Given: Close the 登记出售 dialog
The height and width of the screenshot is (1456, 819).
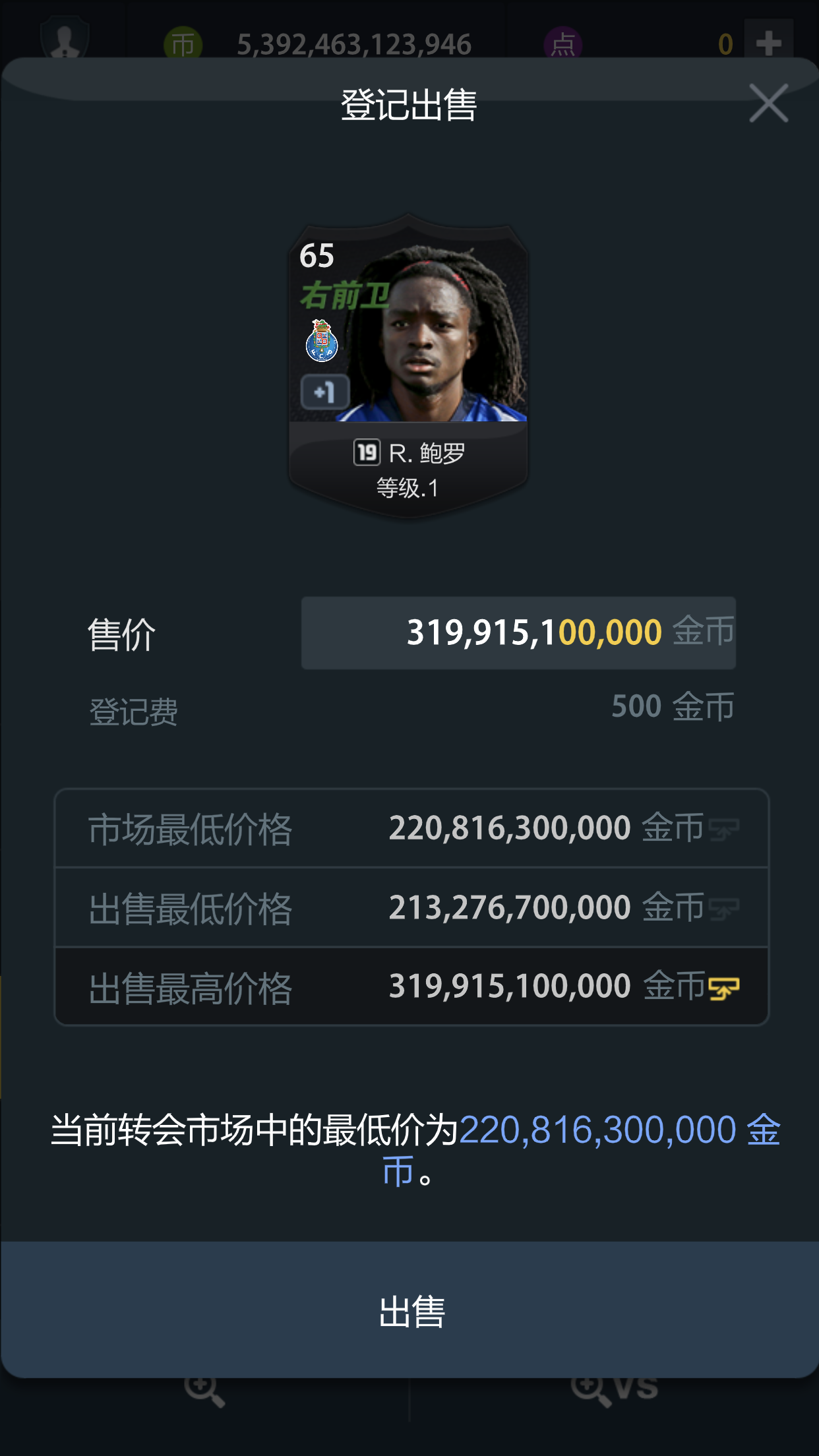Looking at the screenshot, I should coord(768,104).
